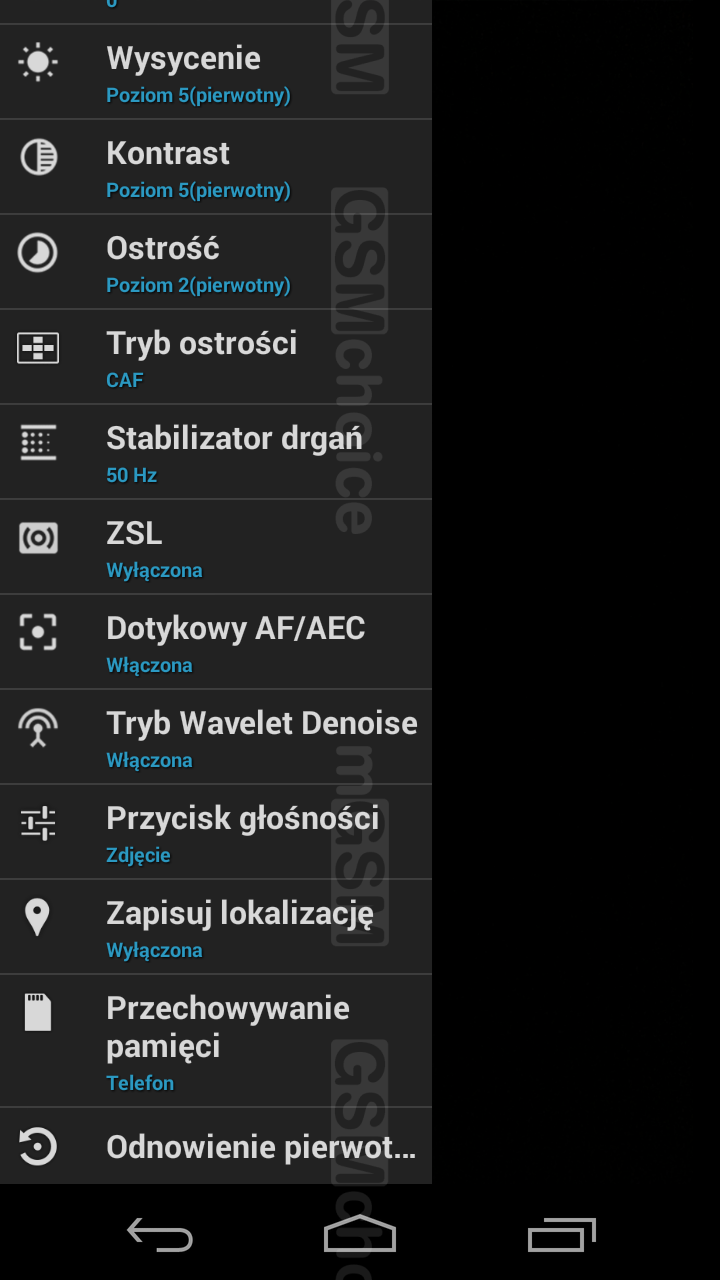Open Dotykowy AF/AEC setting
The height and width of the screenshot is (1280, 720).
pyautogui.click(x=215, y=643)
